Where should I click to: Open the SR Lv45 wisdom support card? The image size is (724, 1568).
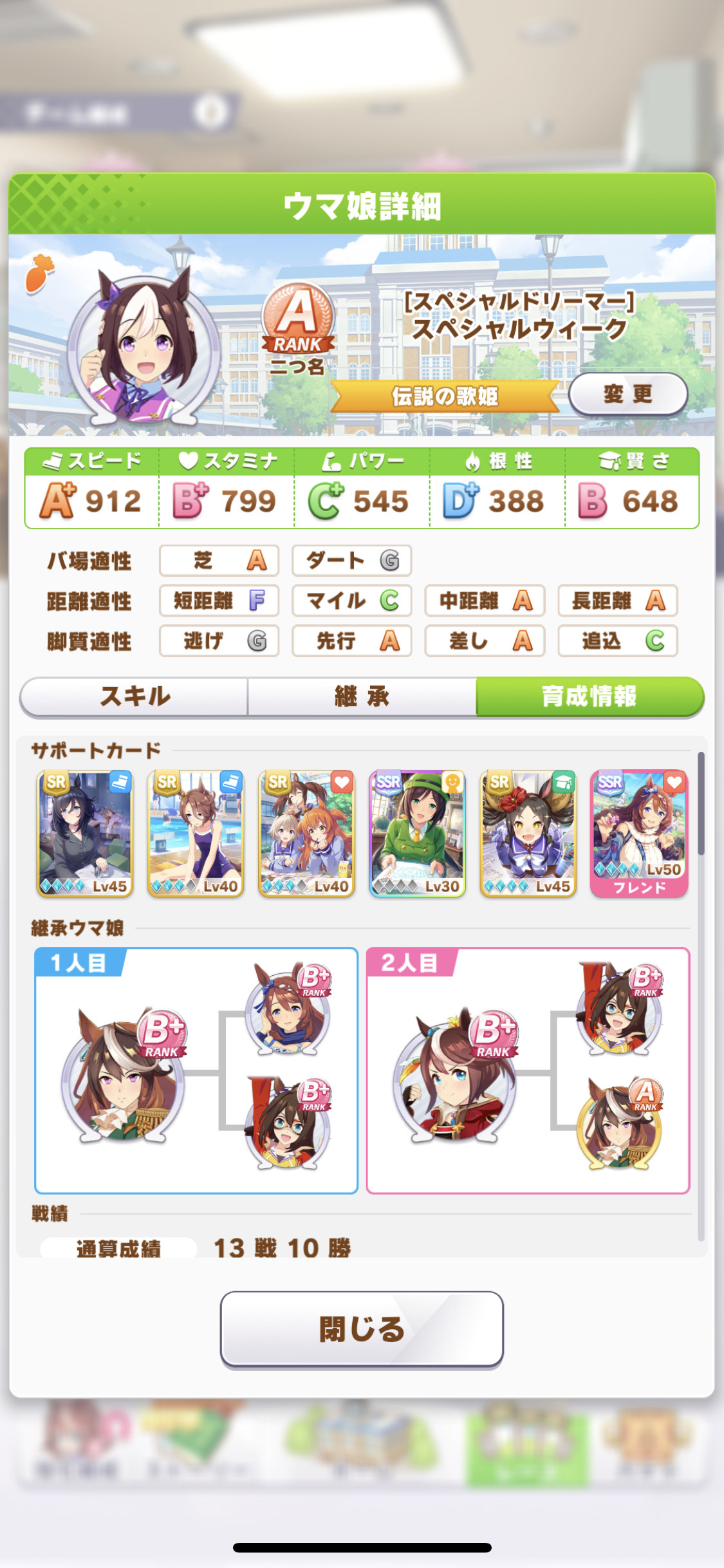528,833
